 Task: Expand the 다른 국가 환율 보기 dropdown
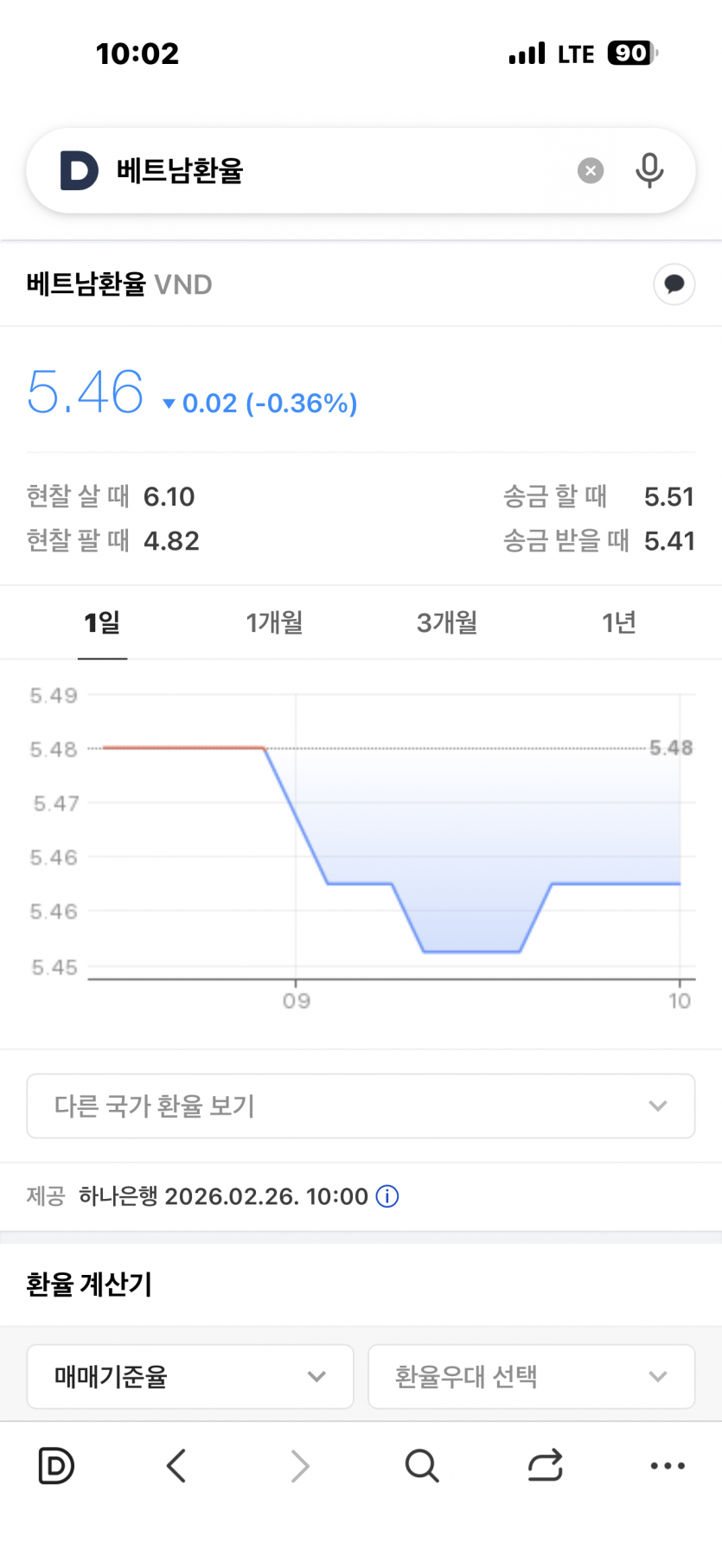point(361,1106)
